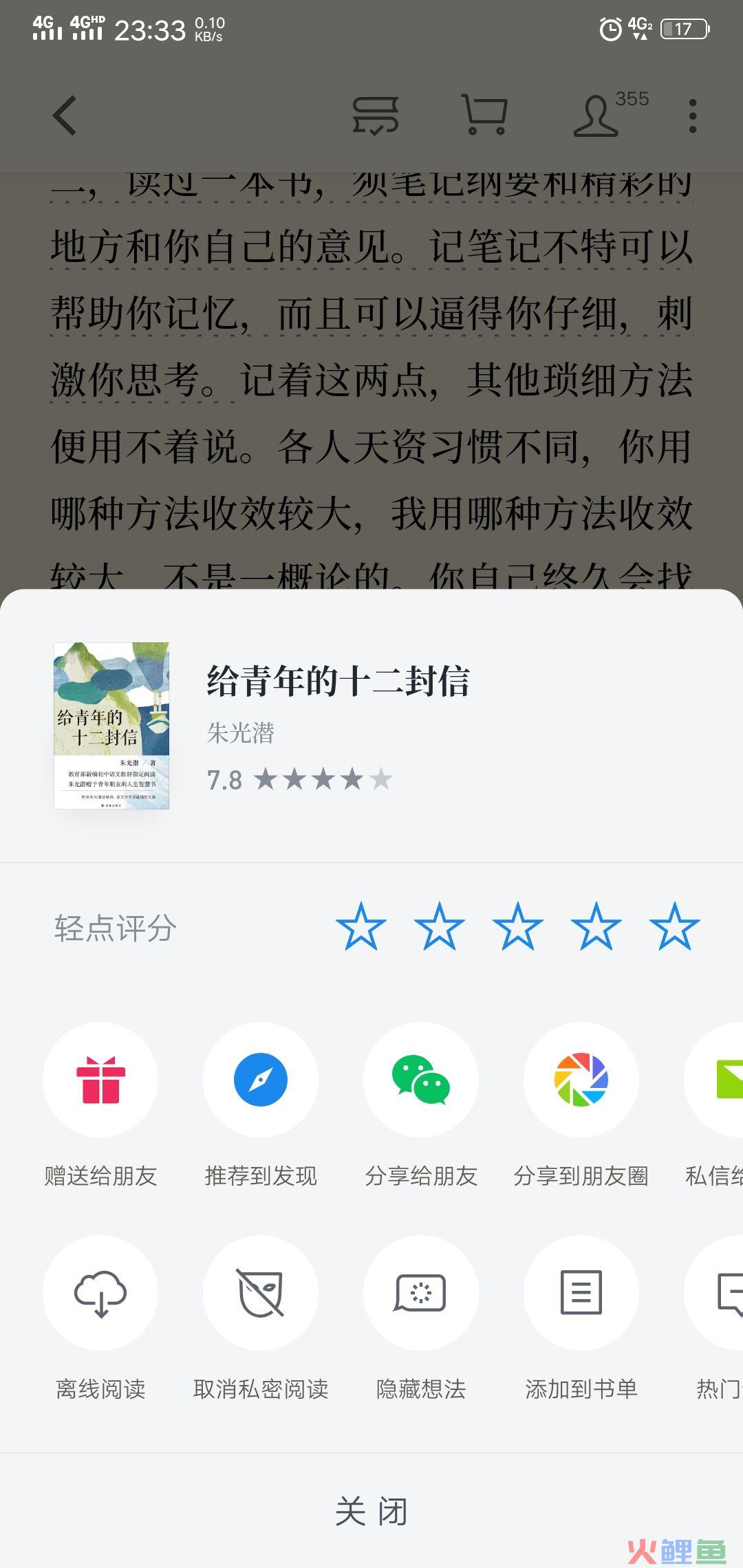Open the three-dot overflow menu

(692, 116)
